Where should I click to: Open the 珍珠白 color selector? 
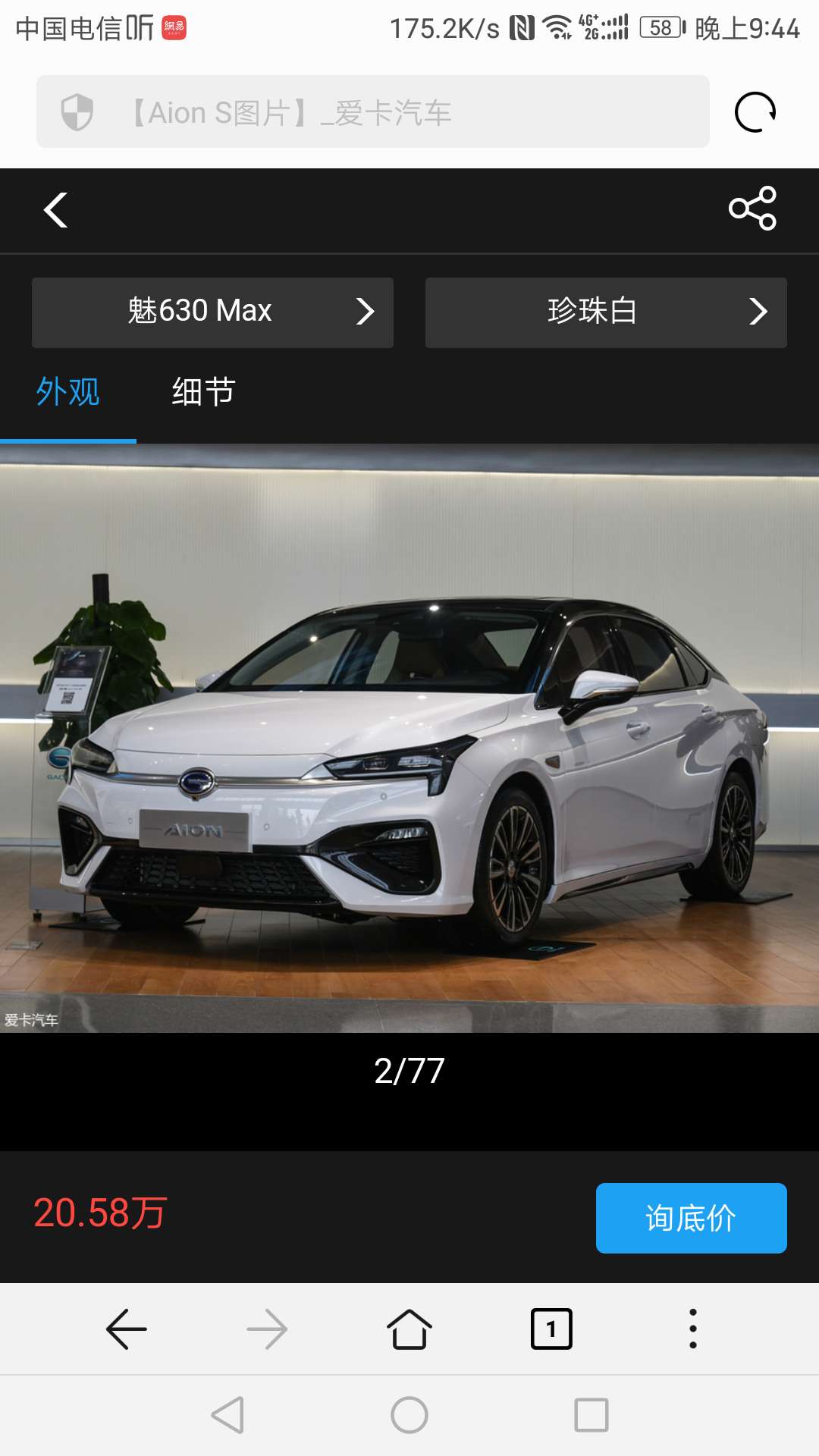(606, 312)
